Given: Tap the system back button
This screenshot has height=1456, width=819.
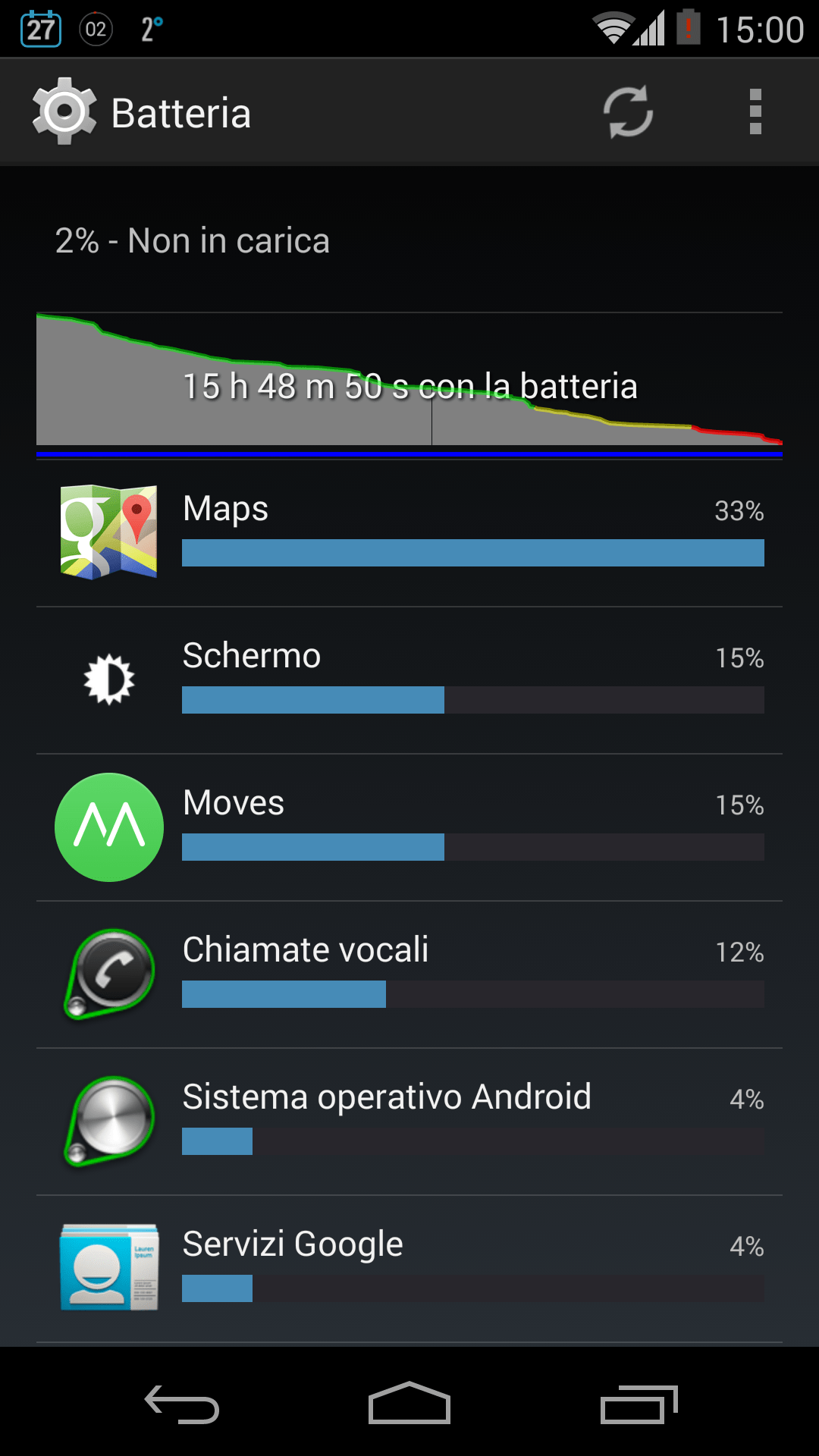Looking at the screenshot, I should click(x=182, y=1404).
